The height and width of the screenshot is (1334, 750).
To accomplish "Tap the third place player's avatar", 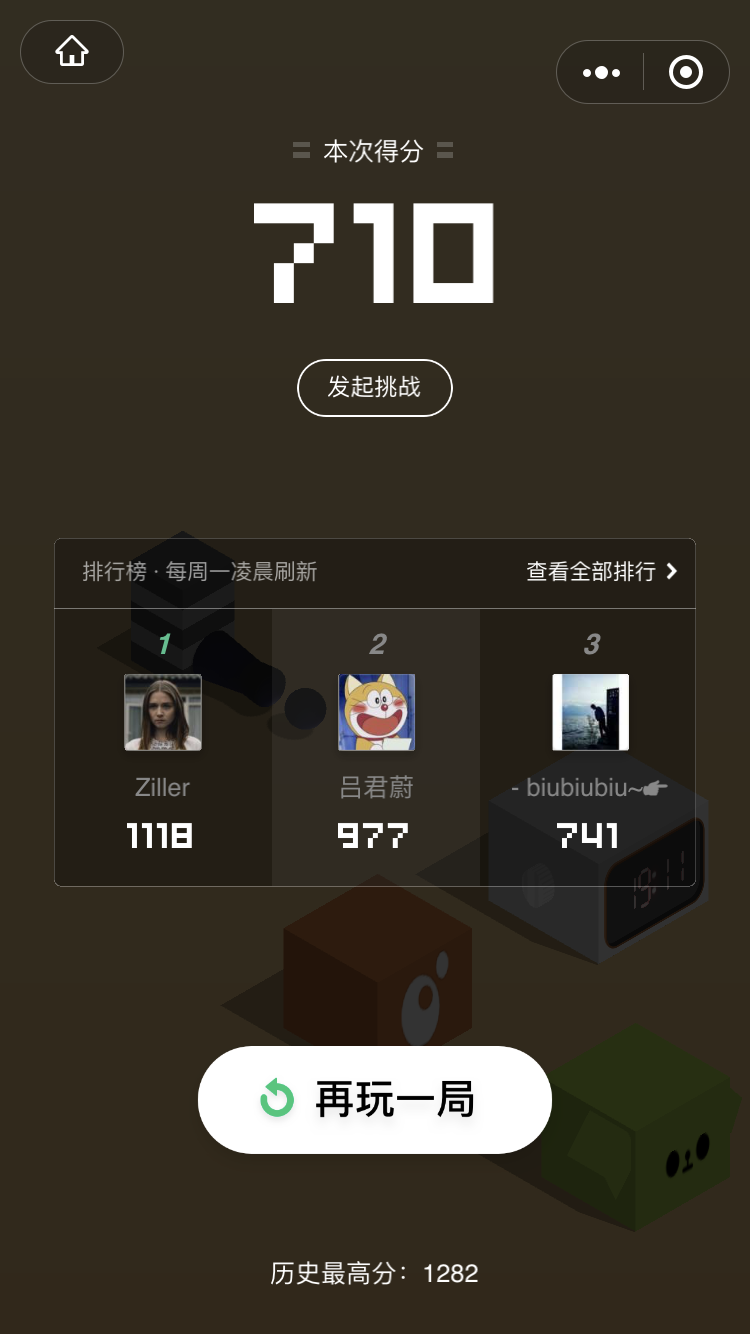I will [590, 712].
